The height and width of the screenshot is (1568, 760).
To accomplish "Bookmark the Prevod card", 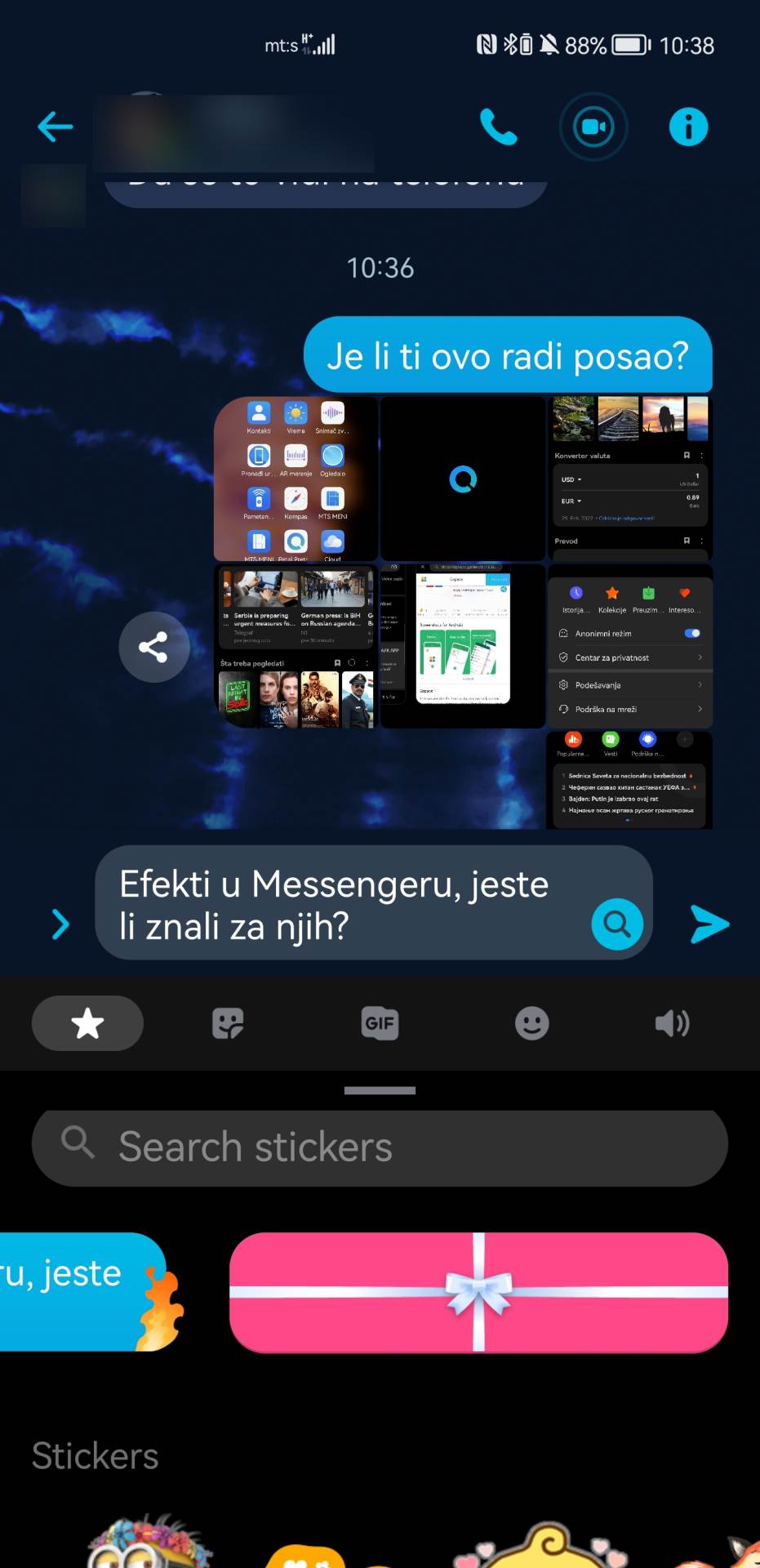I will click(687, 541).
